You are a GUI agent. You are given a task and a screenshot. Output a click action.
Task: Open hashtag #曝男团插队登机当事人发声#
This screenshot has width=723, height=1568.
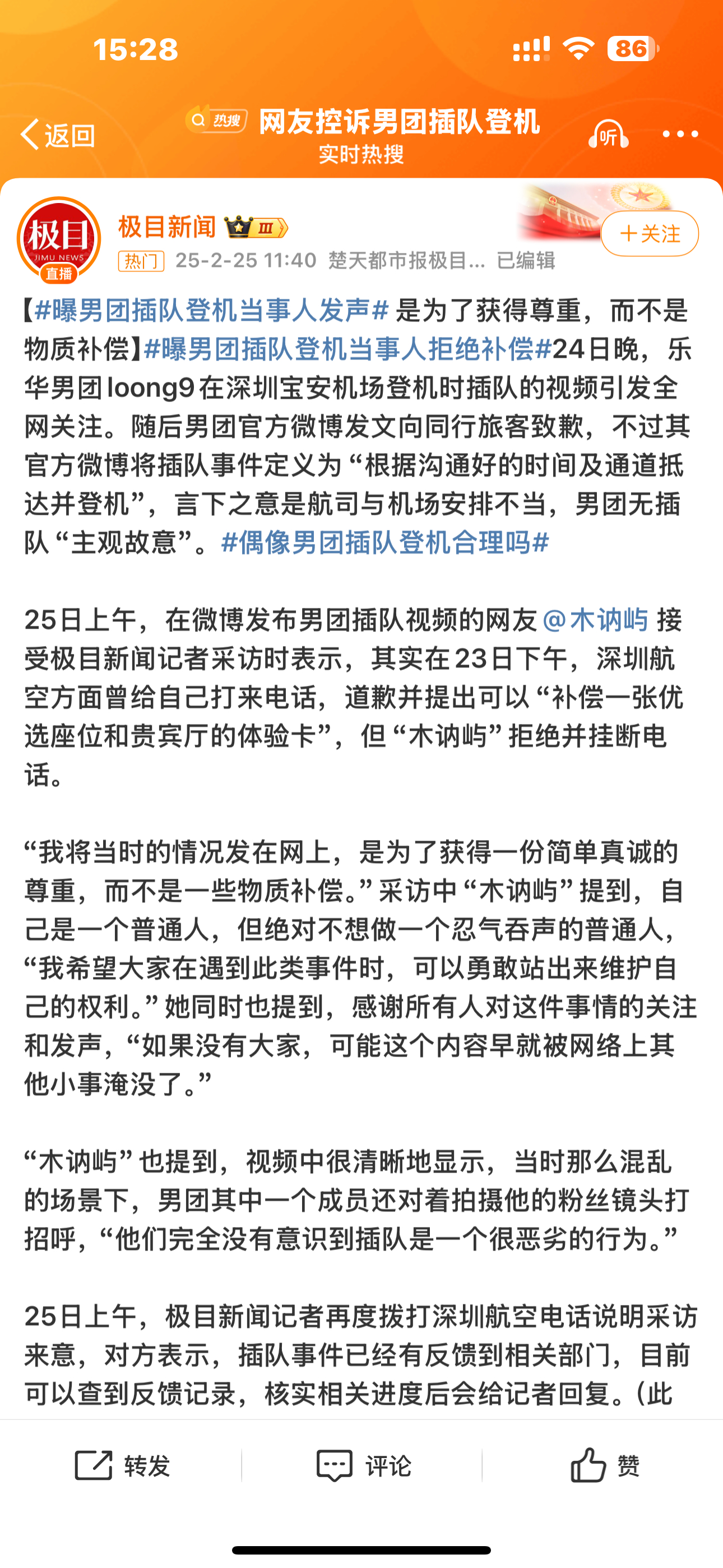(212, 311)
